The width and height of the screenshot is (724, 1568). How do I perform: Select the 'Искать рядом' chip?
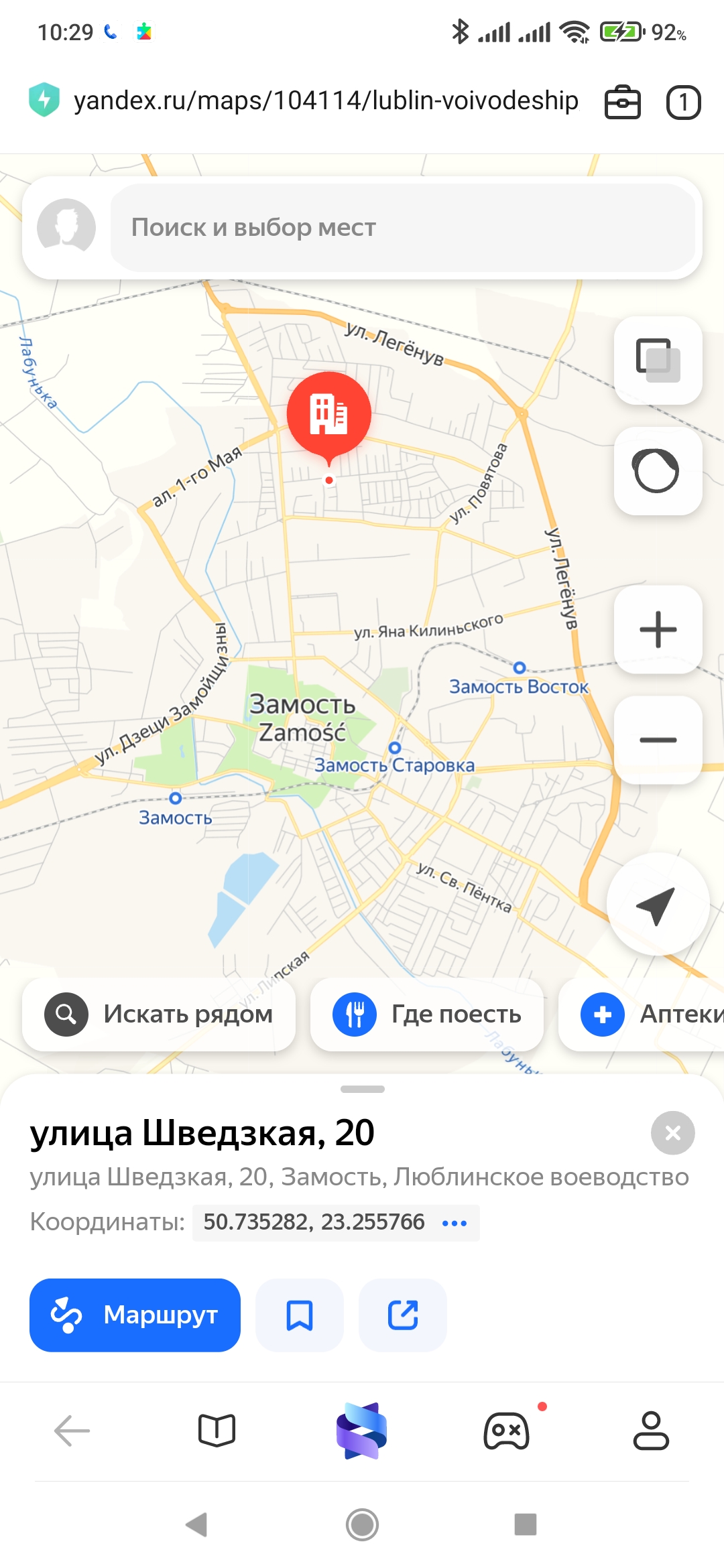(159, 1015)
